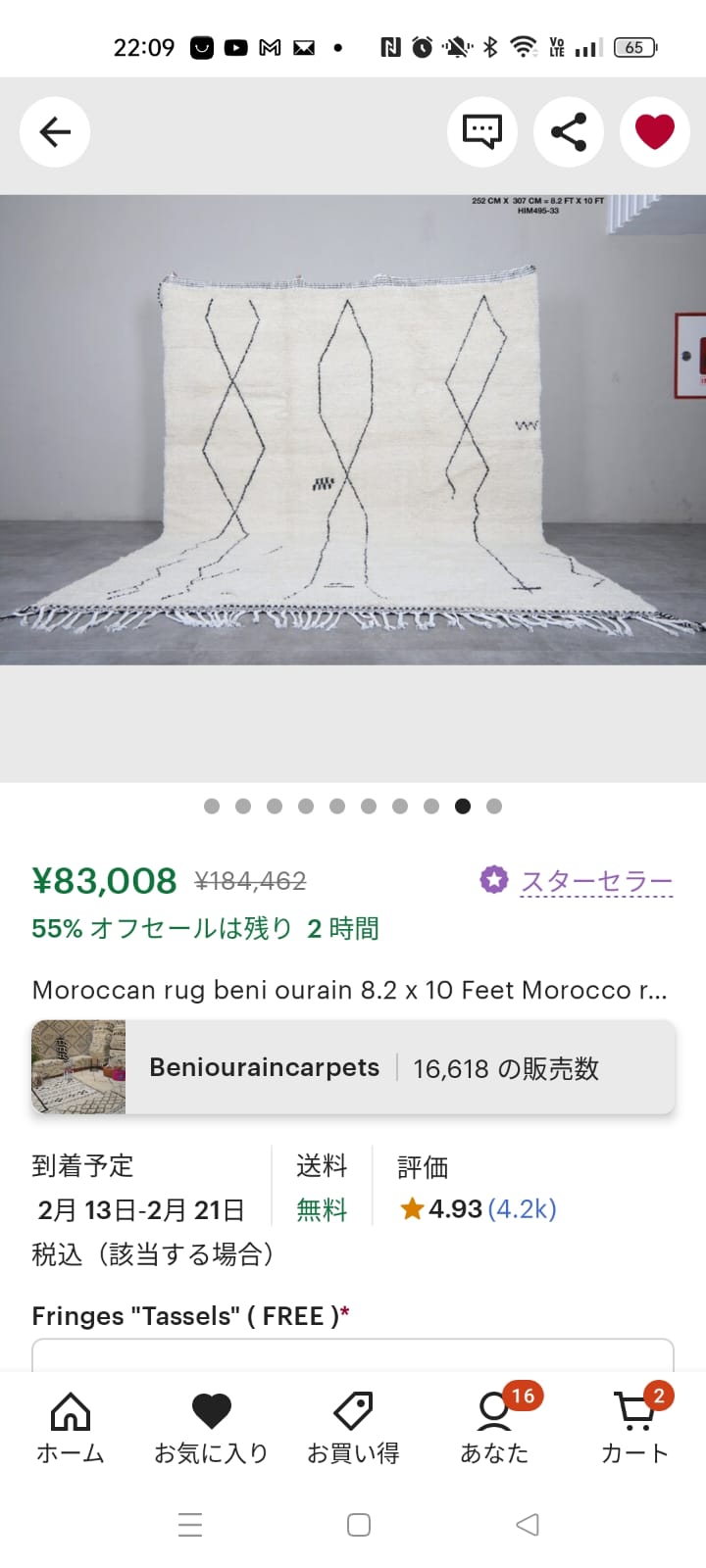Switch to the お気に入り tab
The image size is (706, 1568).
(x=212, y=1429)
